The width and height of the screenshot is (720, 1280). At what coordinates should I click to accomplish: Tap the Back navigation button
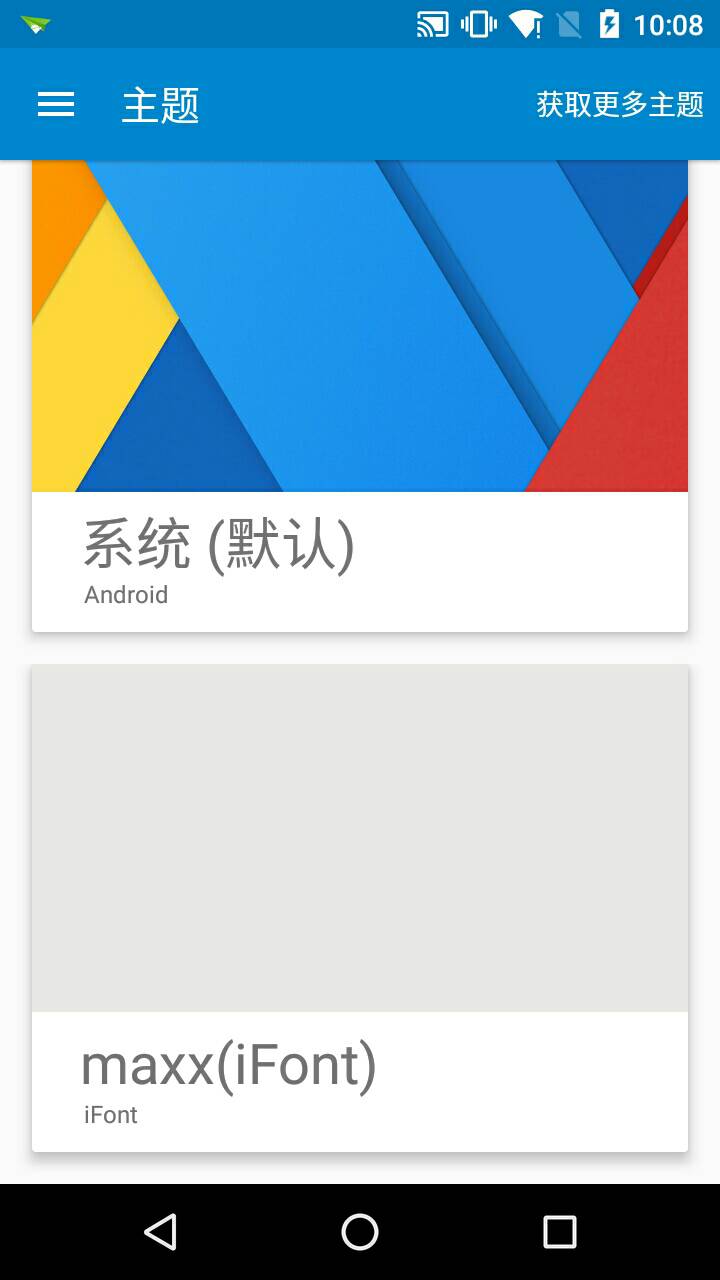pyautogui.click(x=160, y=1232)
